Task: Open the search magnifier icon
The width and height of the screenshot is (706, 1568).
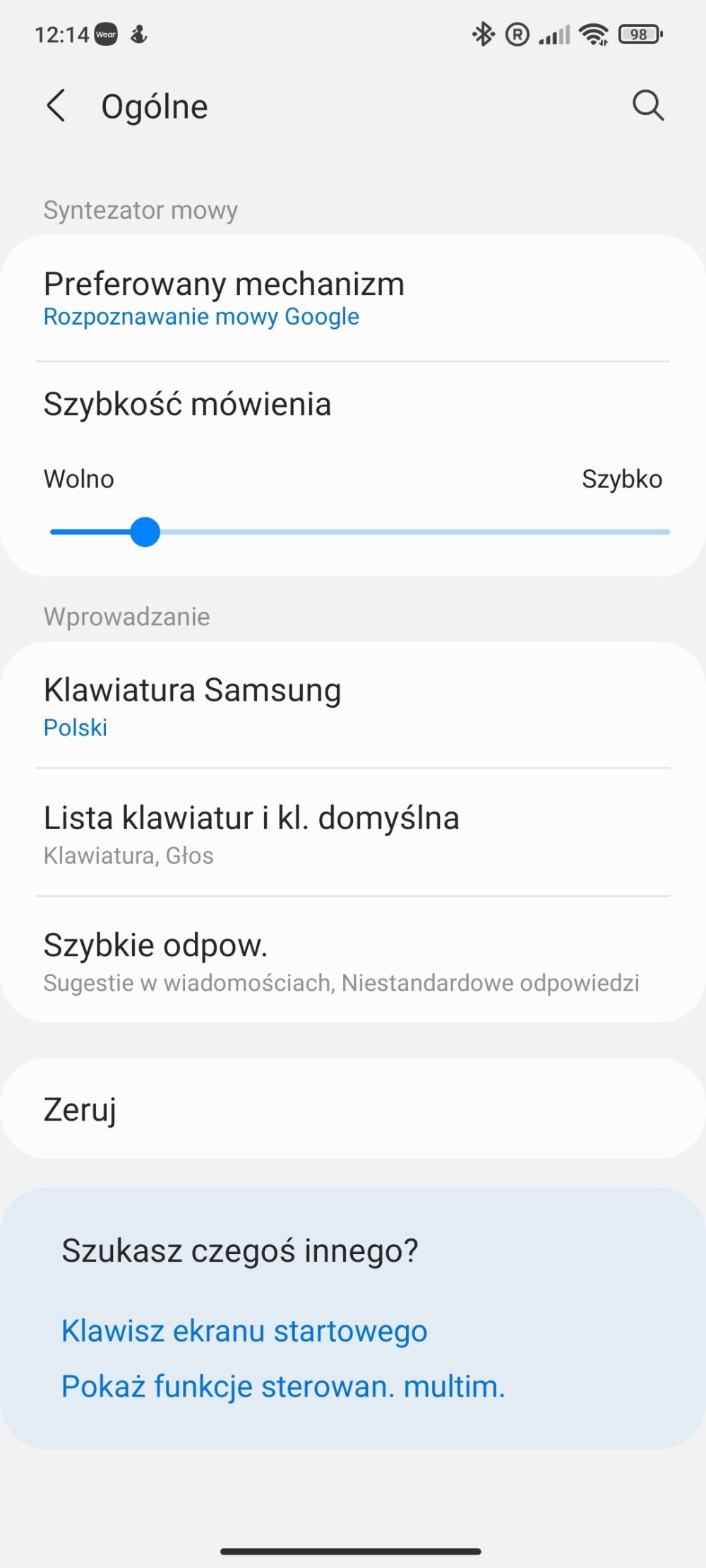Action: coord(647,106)
